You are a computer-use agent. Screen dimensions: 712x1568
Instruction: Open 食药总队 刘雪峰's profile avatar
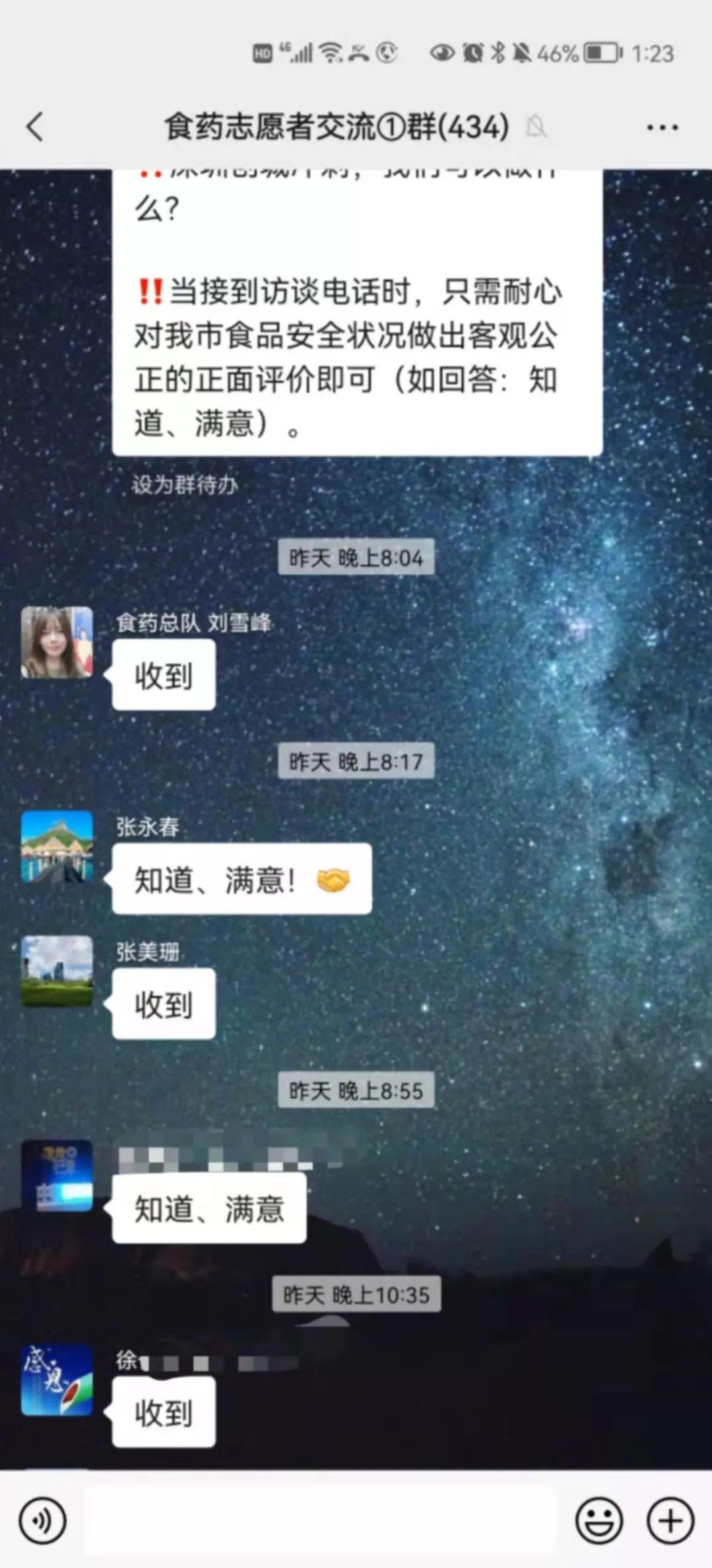(57, 642)
